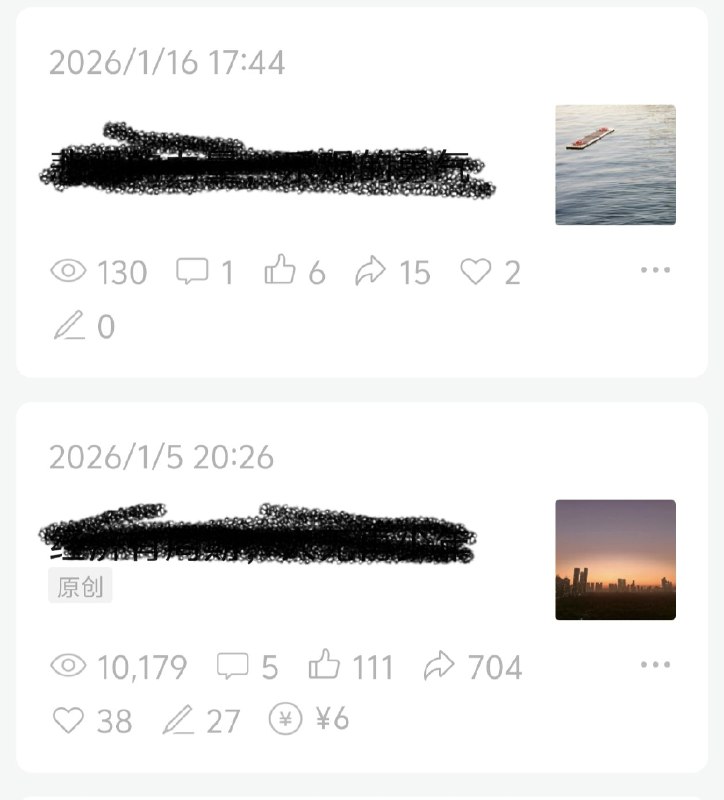Click the ¥ reward icon showing ¥6

285,718
